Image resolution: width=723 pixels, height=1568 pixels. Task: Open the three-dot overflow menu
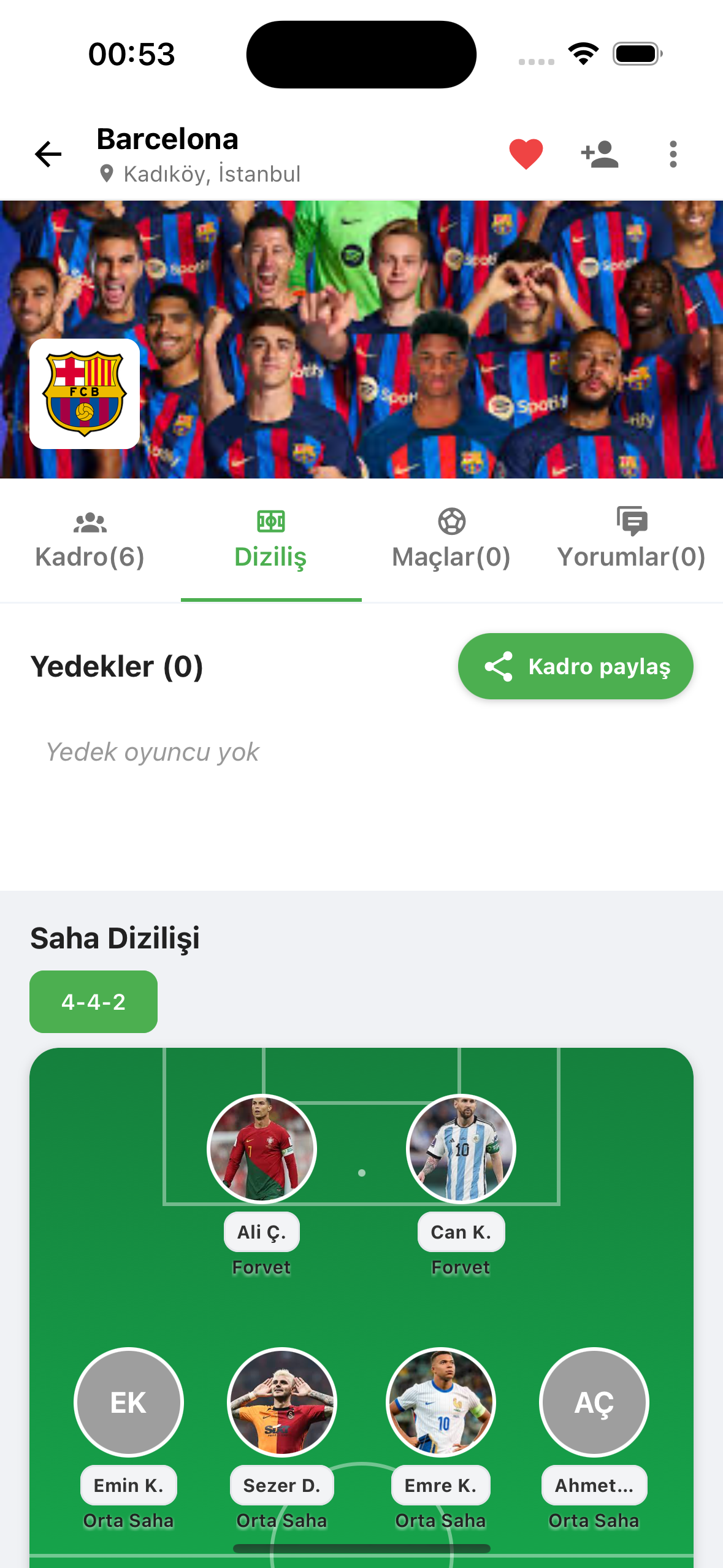tap(673, 155)
